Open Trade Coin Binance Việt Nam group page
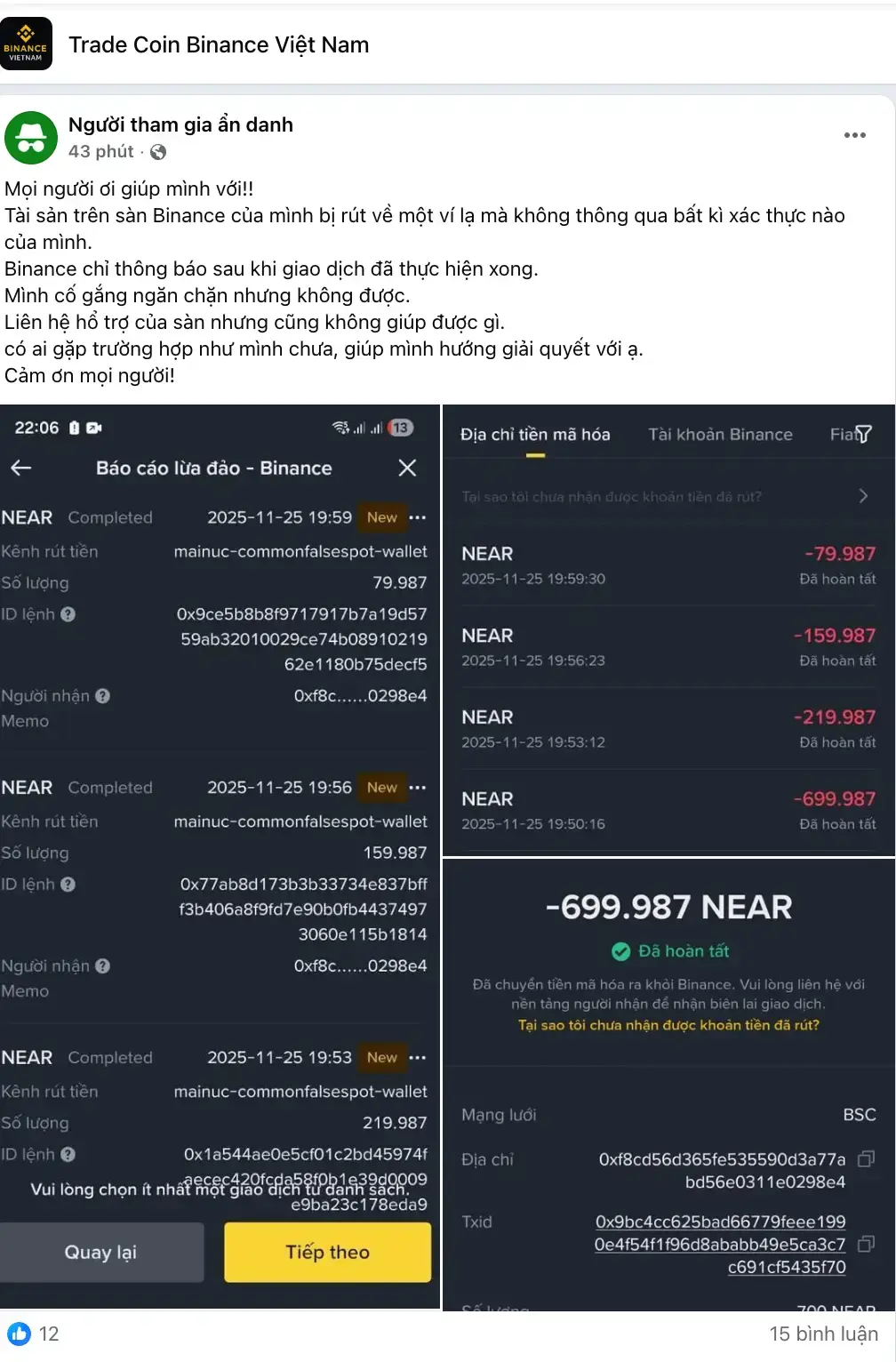 (219, 44)
